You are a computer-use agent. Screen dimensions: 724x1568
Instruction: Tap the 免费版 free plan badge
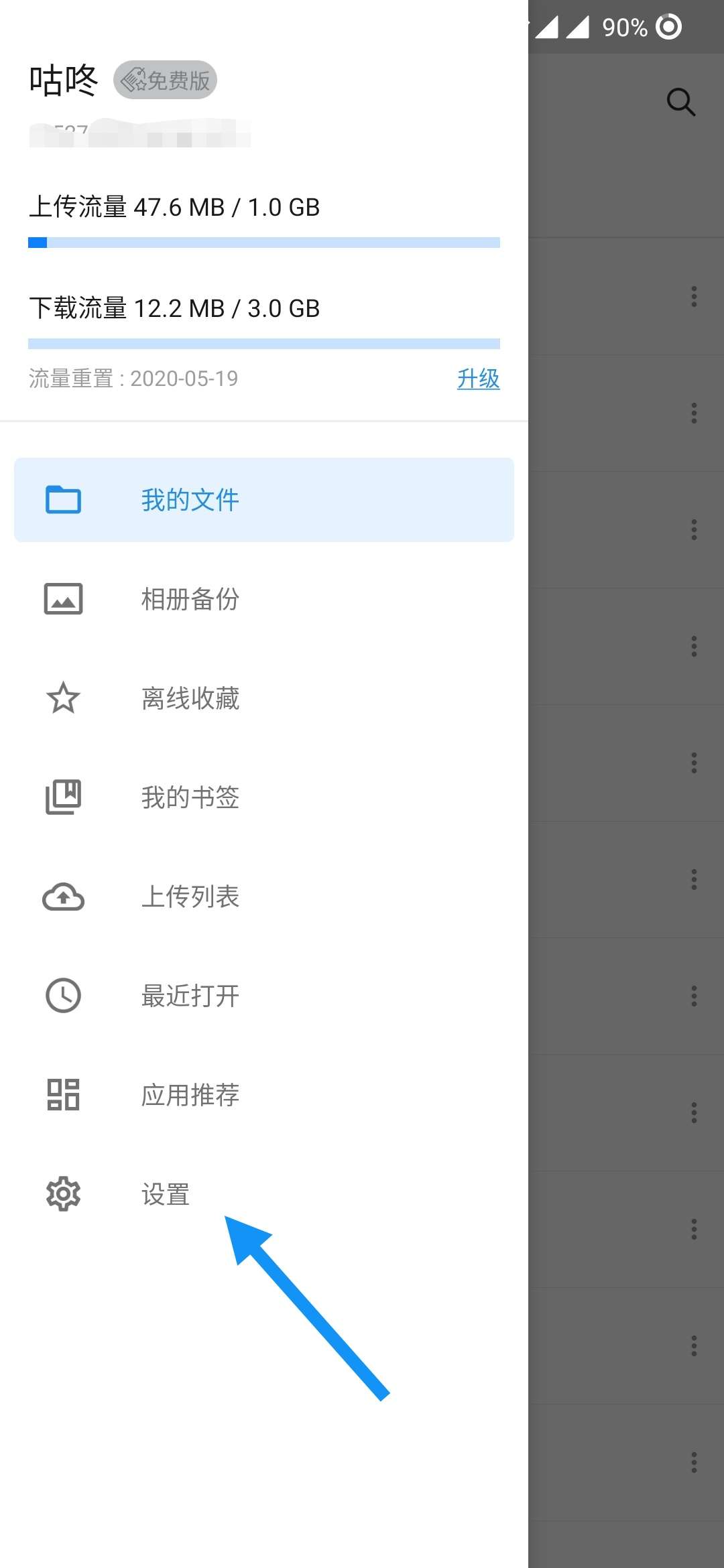pos(165,80)
